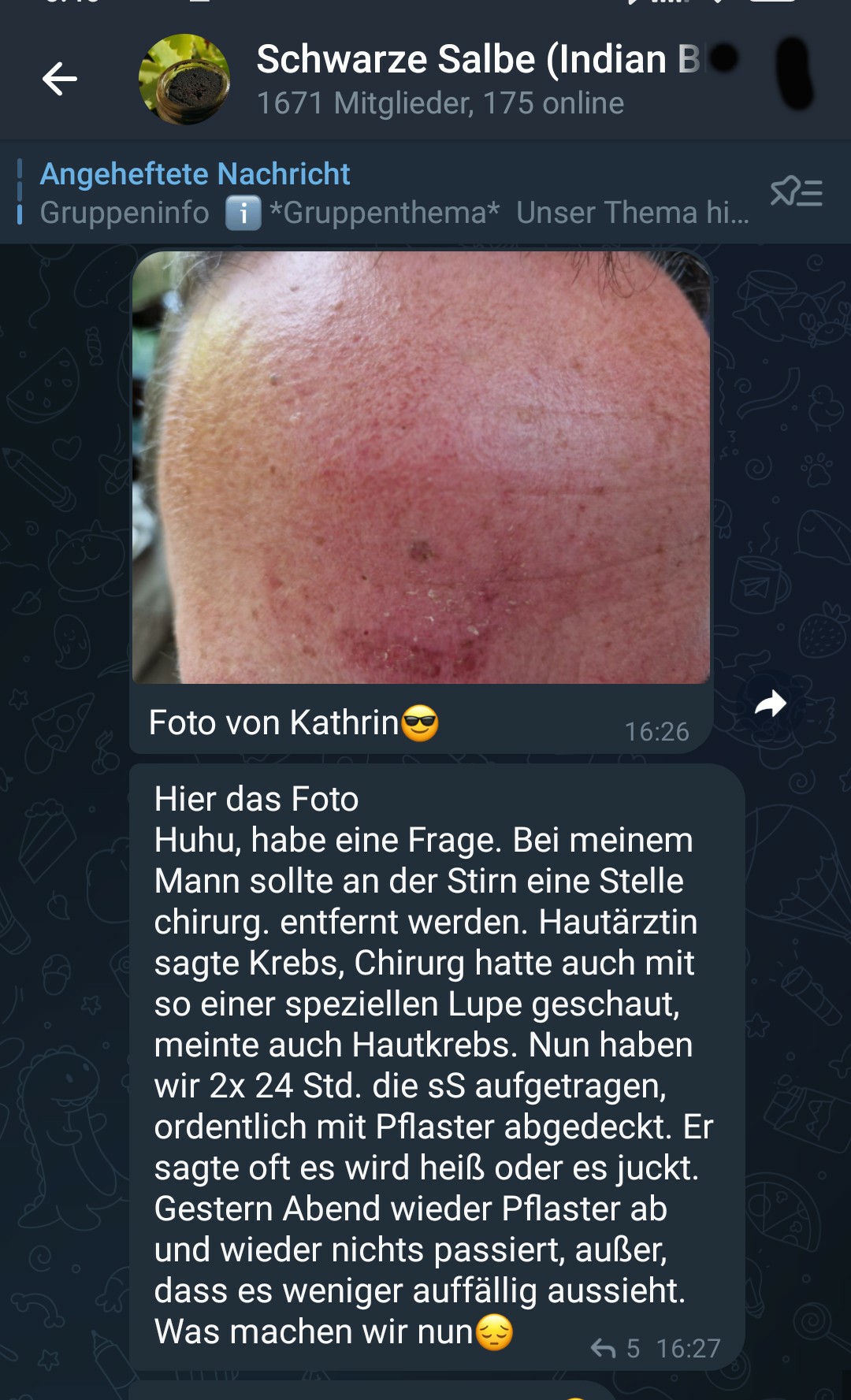
Task: Go back with the arrow icon
Action: [x=60, y=79]
